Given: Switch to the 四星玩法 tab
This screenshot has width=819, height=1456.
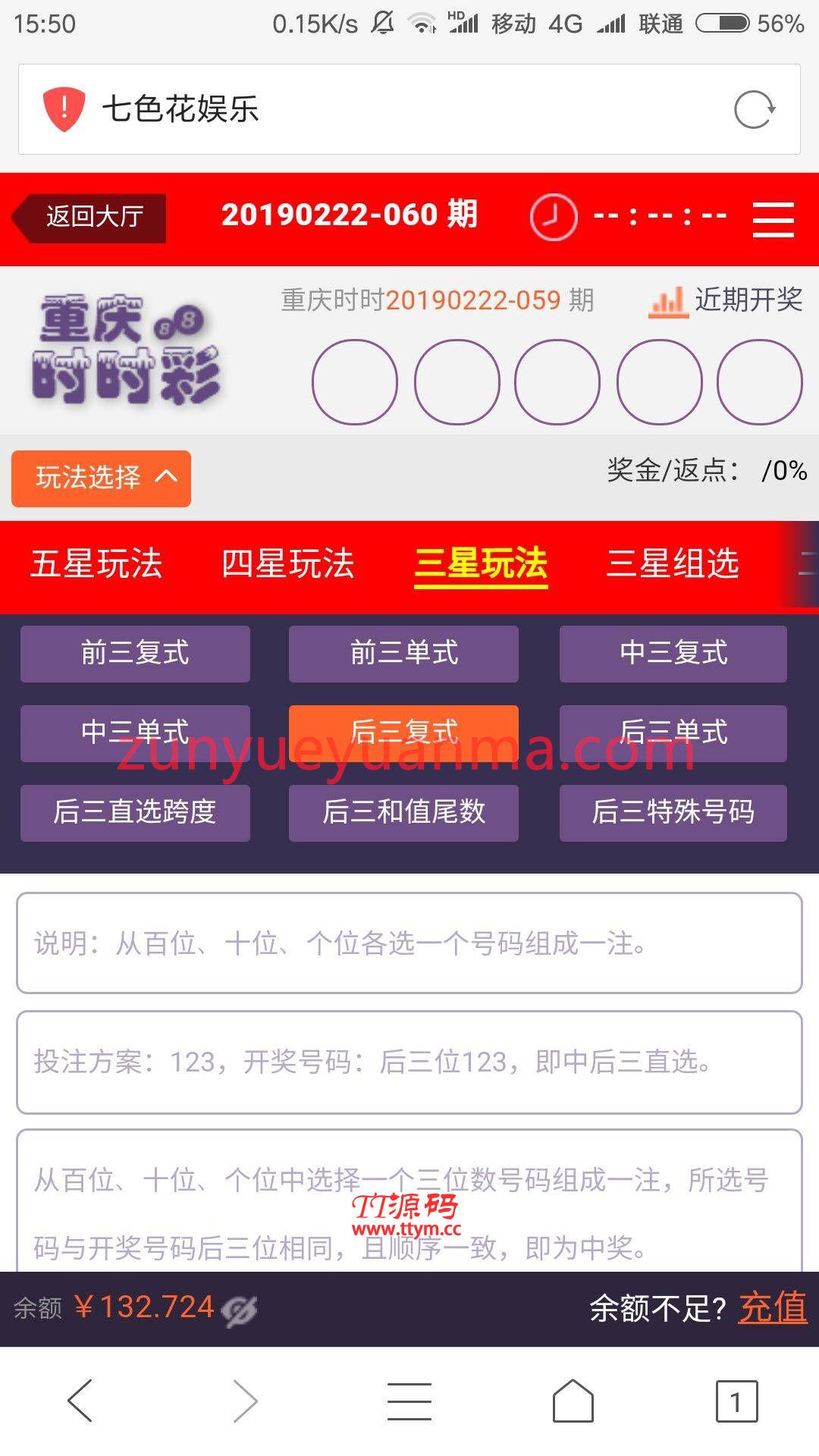Looking at the screenshot, I should click(x=287, y=564).
